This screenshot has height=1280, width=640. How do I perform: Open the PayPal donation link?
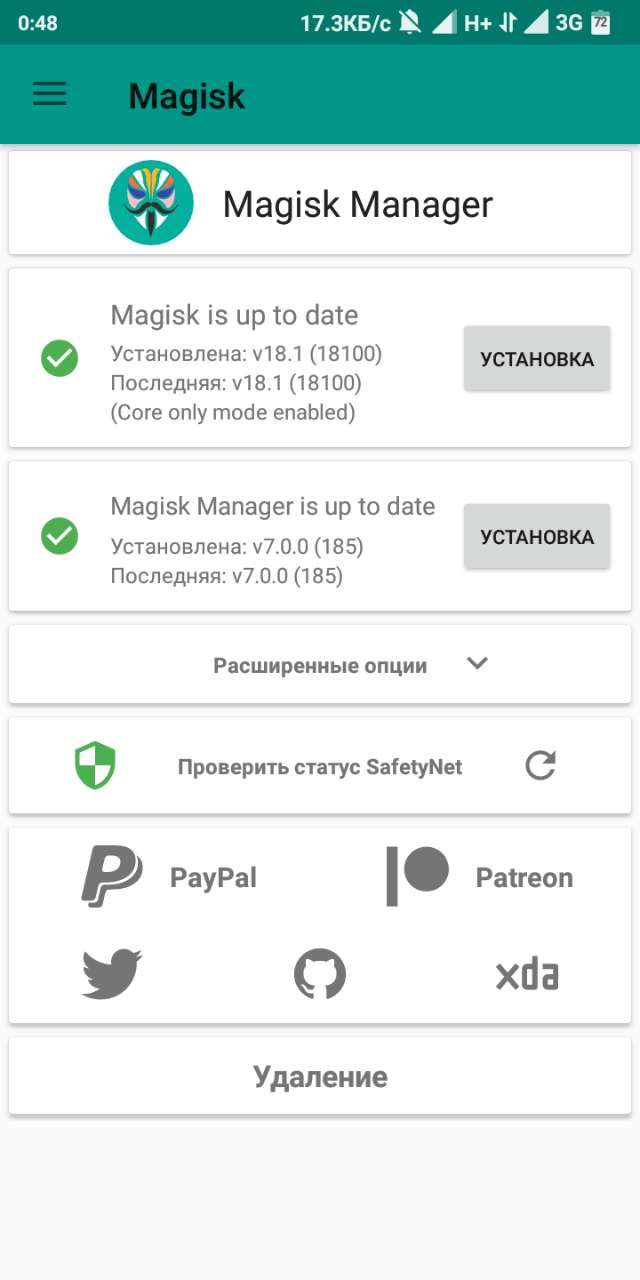(170, 877)
